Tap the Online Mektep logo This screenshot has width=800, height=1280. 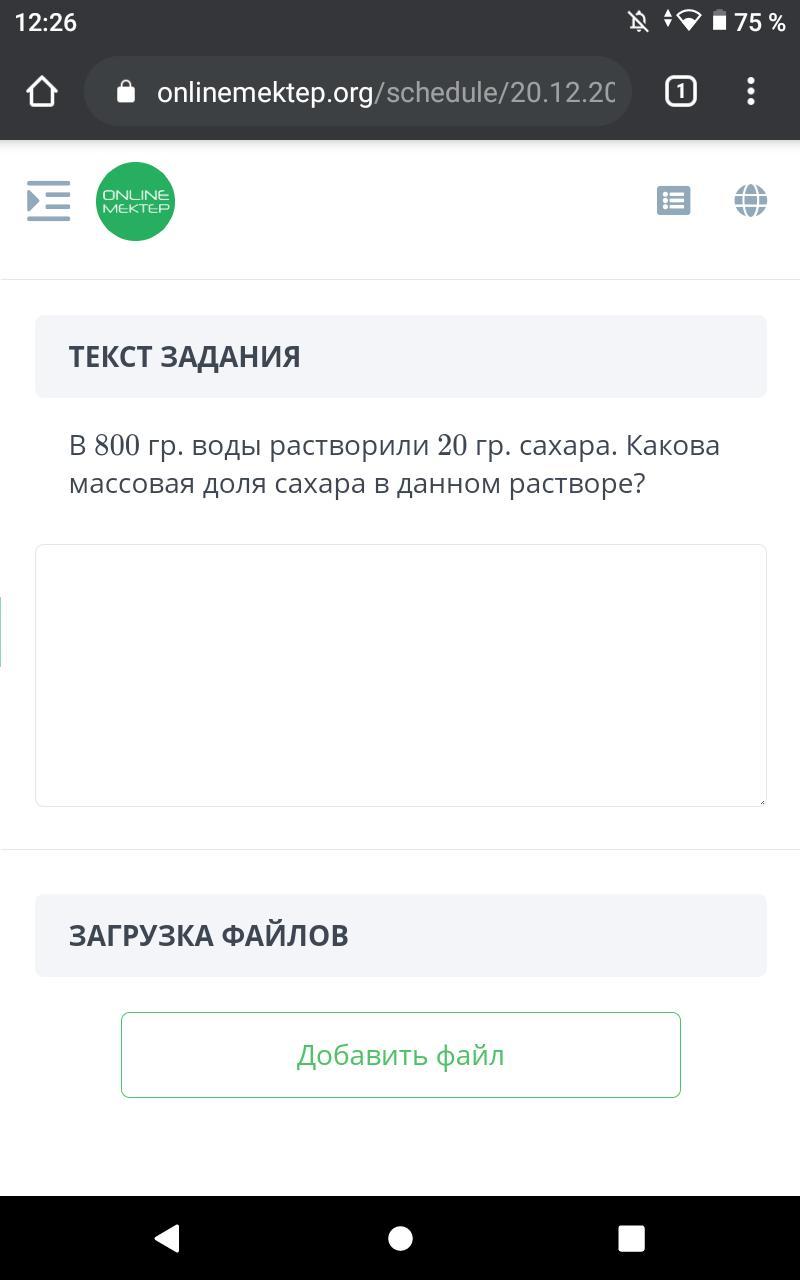click(135, 201)
